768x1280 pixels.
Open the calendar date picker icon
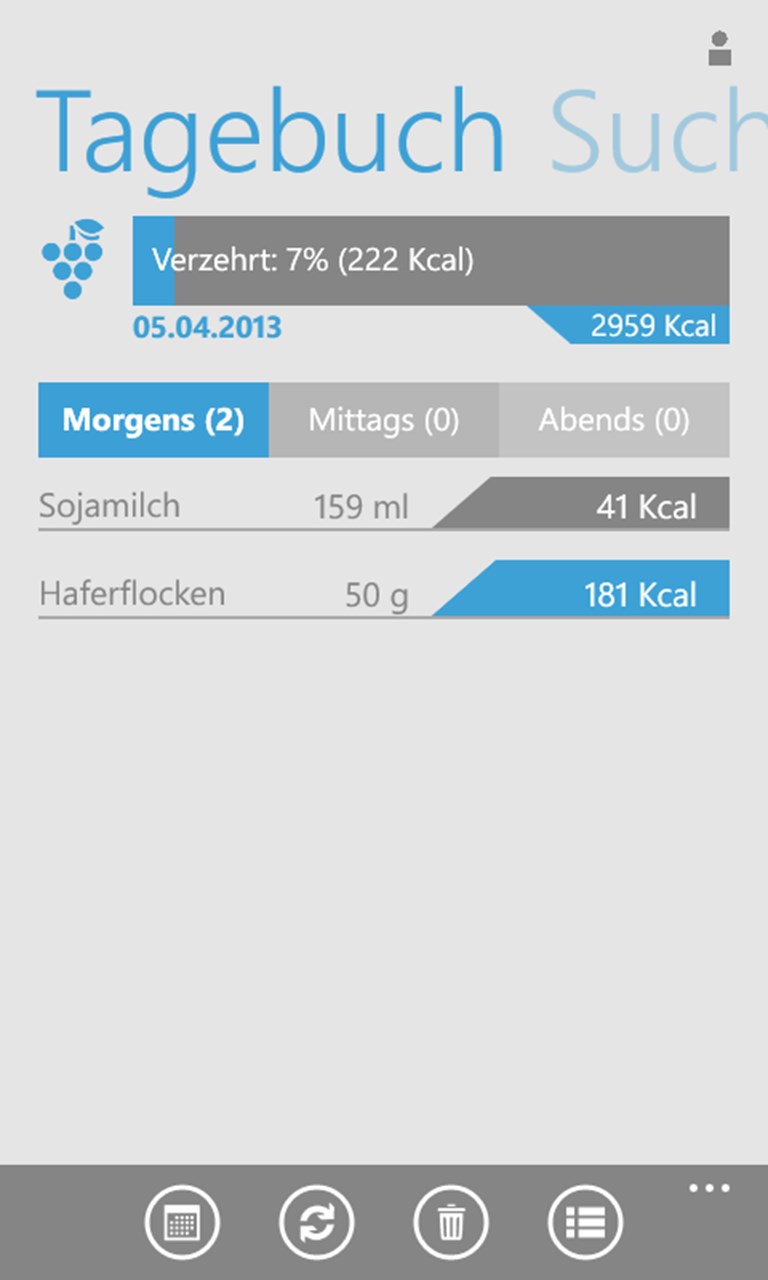point(182,1222)
